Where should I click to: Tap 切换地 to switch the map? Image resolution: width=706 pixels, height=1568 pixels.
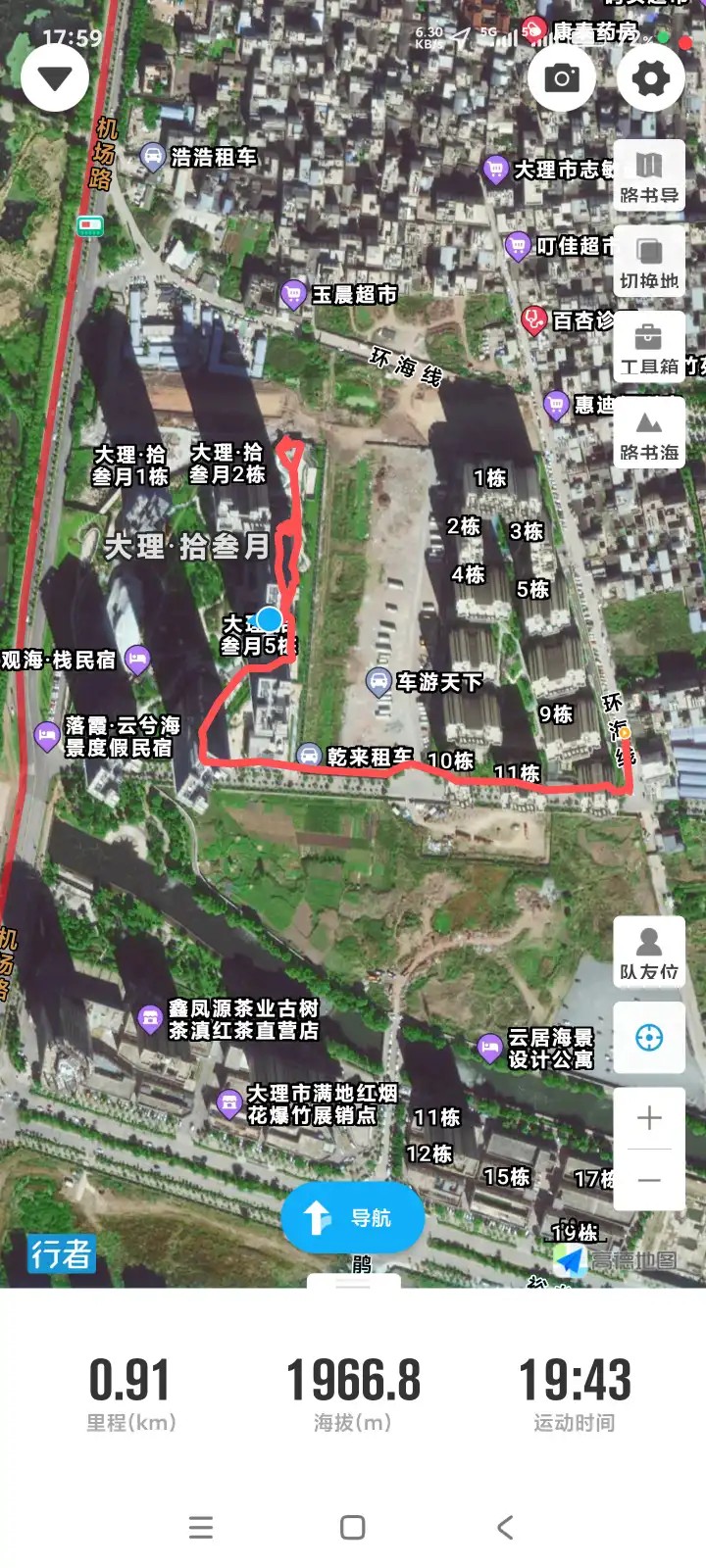pos(649,263)
